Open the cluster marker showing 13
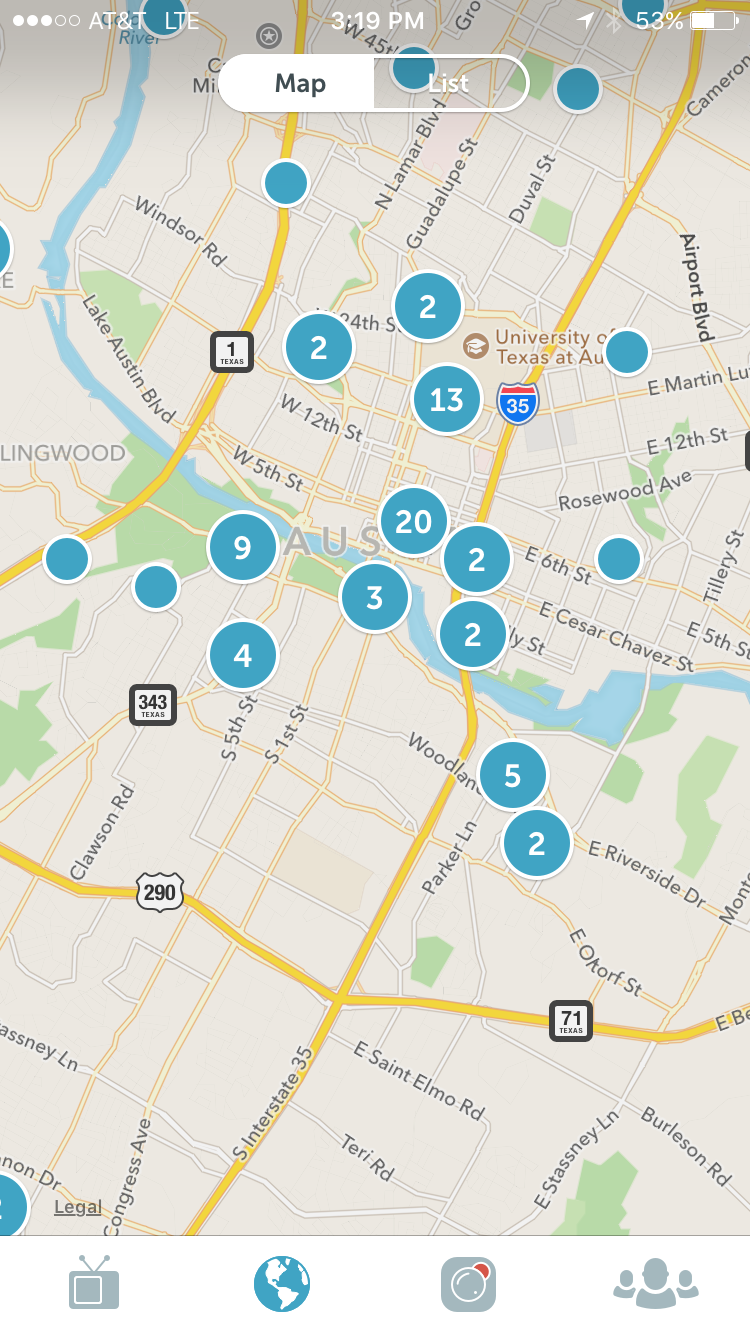 pyautogui.click(x=446, y=400)
